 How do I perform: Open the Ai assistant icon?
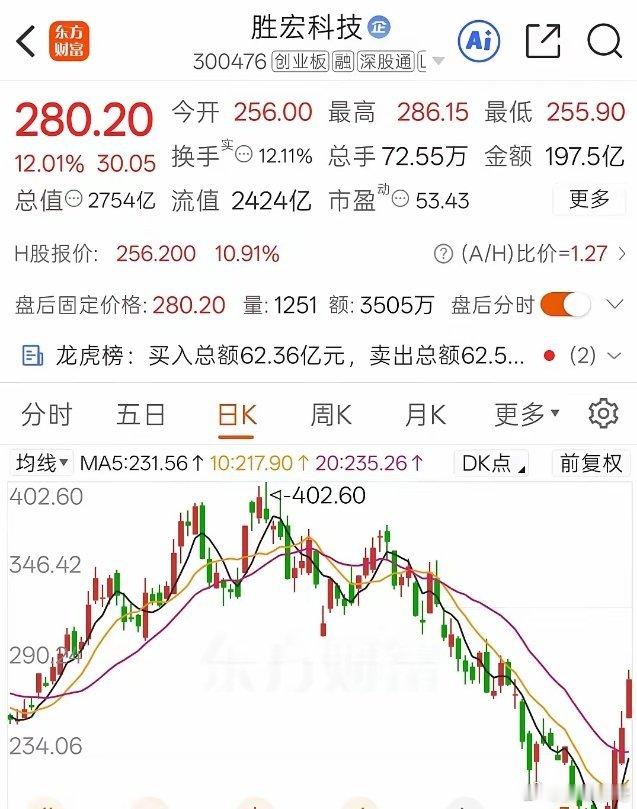tap(479, 41)
